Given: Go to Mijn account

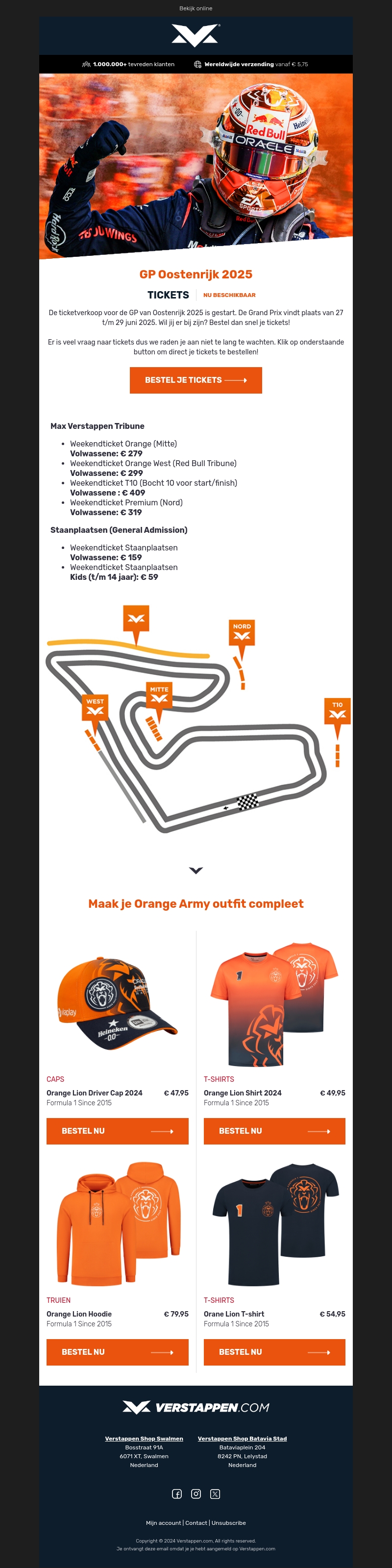Looking at the screenshot, I should click(163, 1523).
